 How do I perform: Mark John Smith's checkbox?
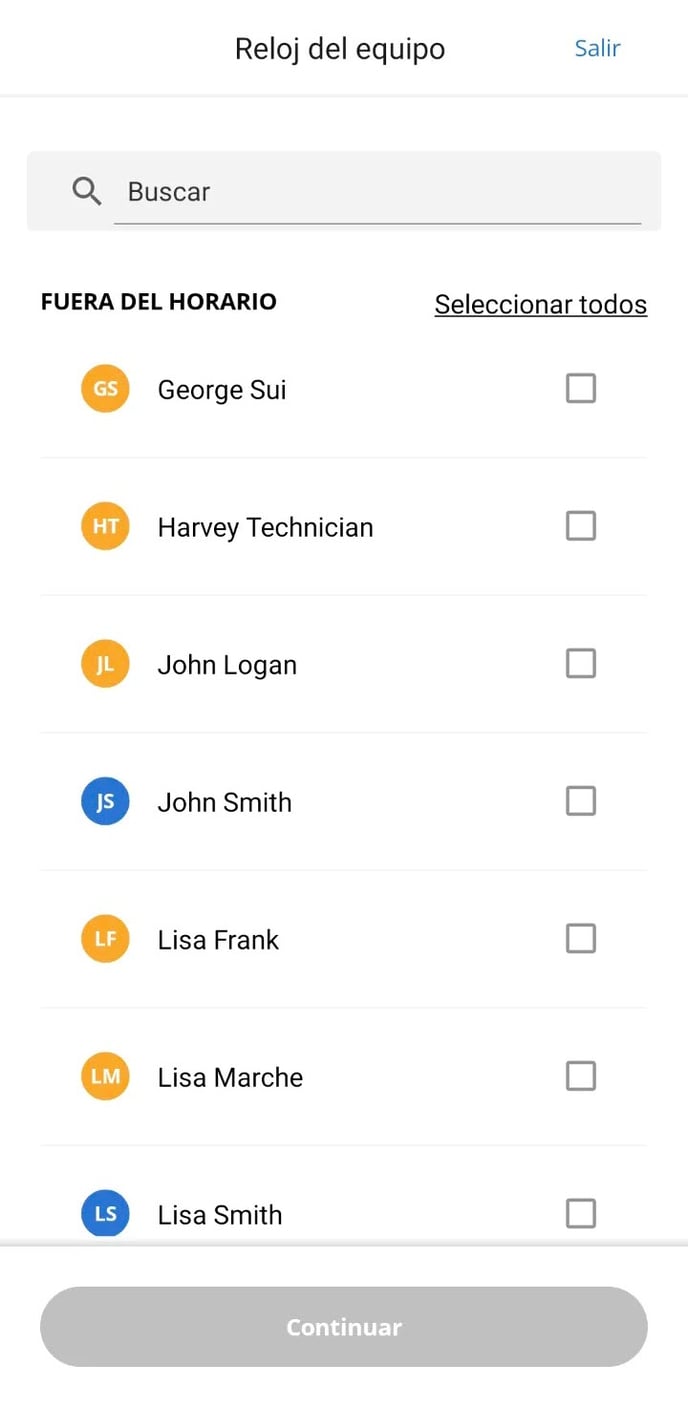581,801
